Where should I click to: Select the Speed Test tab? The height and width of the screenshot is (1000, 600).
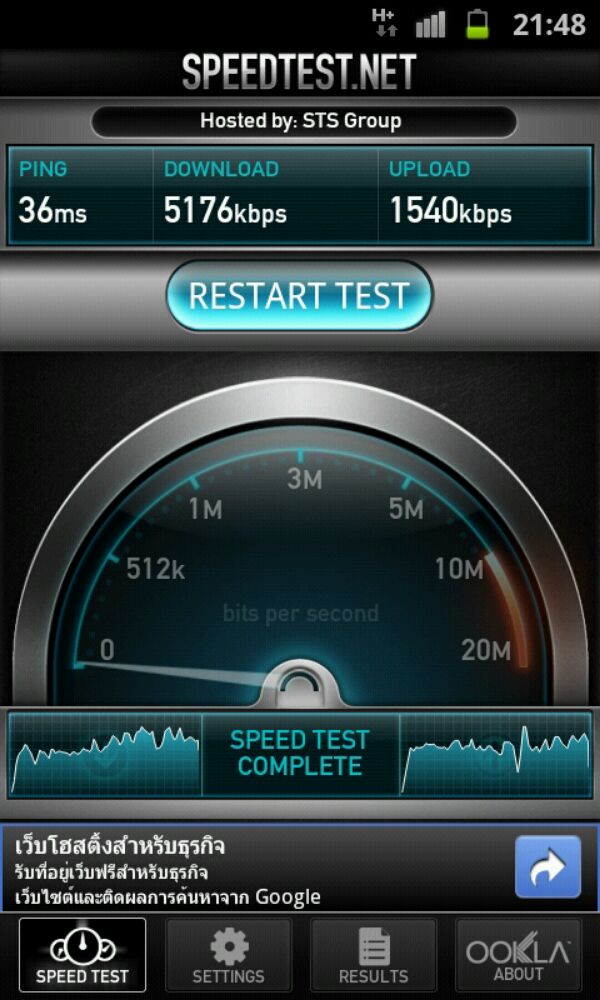pos(83,955)
